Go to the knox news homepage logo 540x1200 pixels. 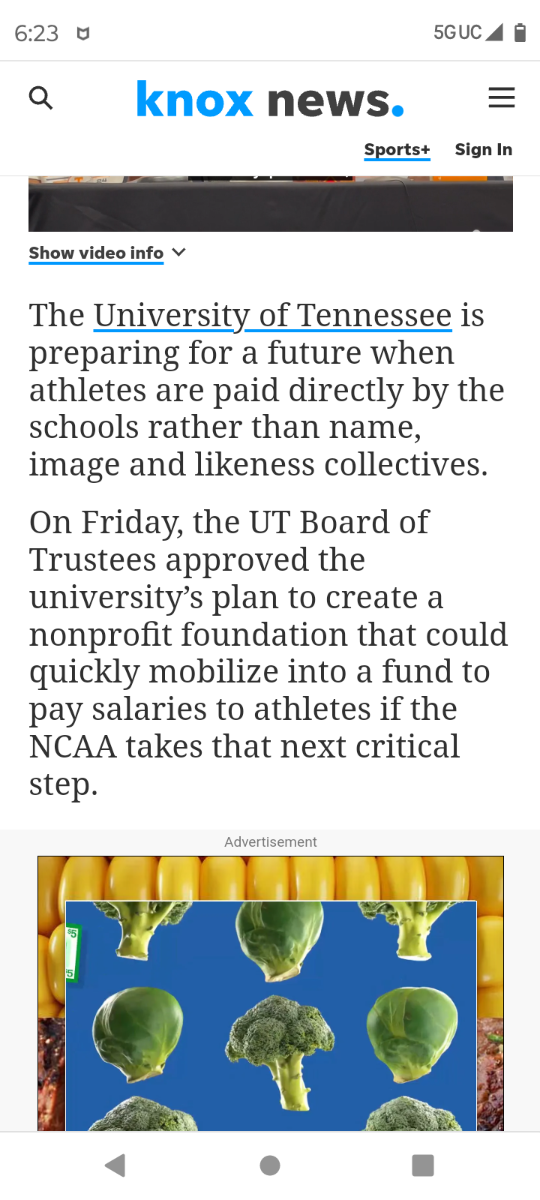tap(270, 99)
